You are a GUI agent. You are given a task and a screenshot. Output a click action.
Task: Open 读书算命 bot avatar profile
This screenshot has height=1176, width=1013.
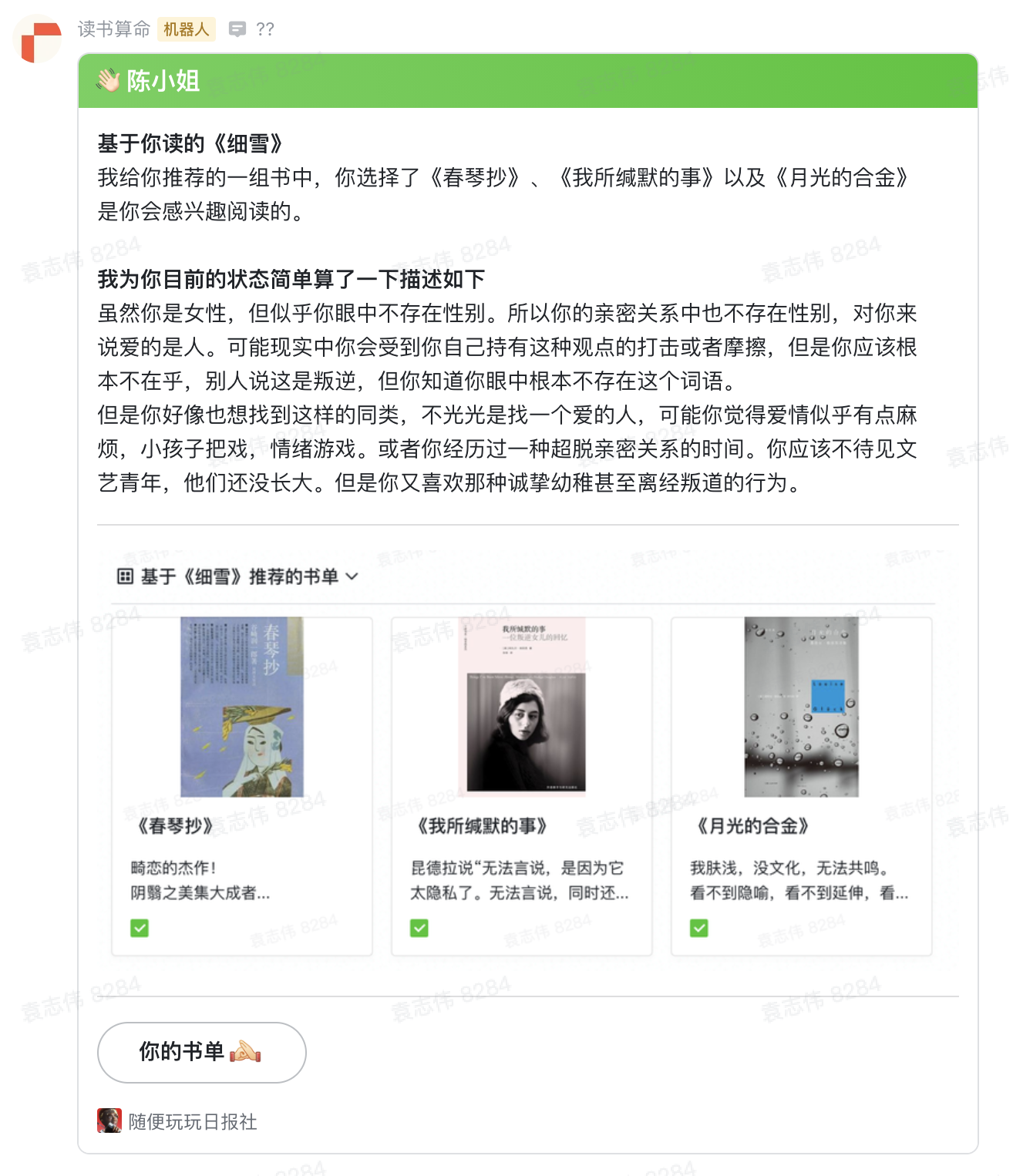coord(38,40)
